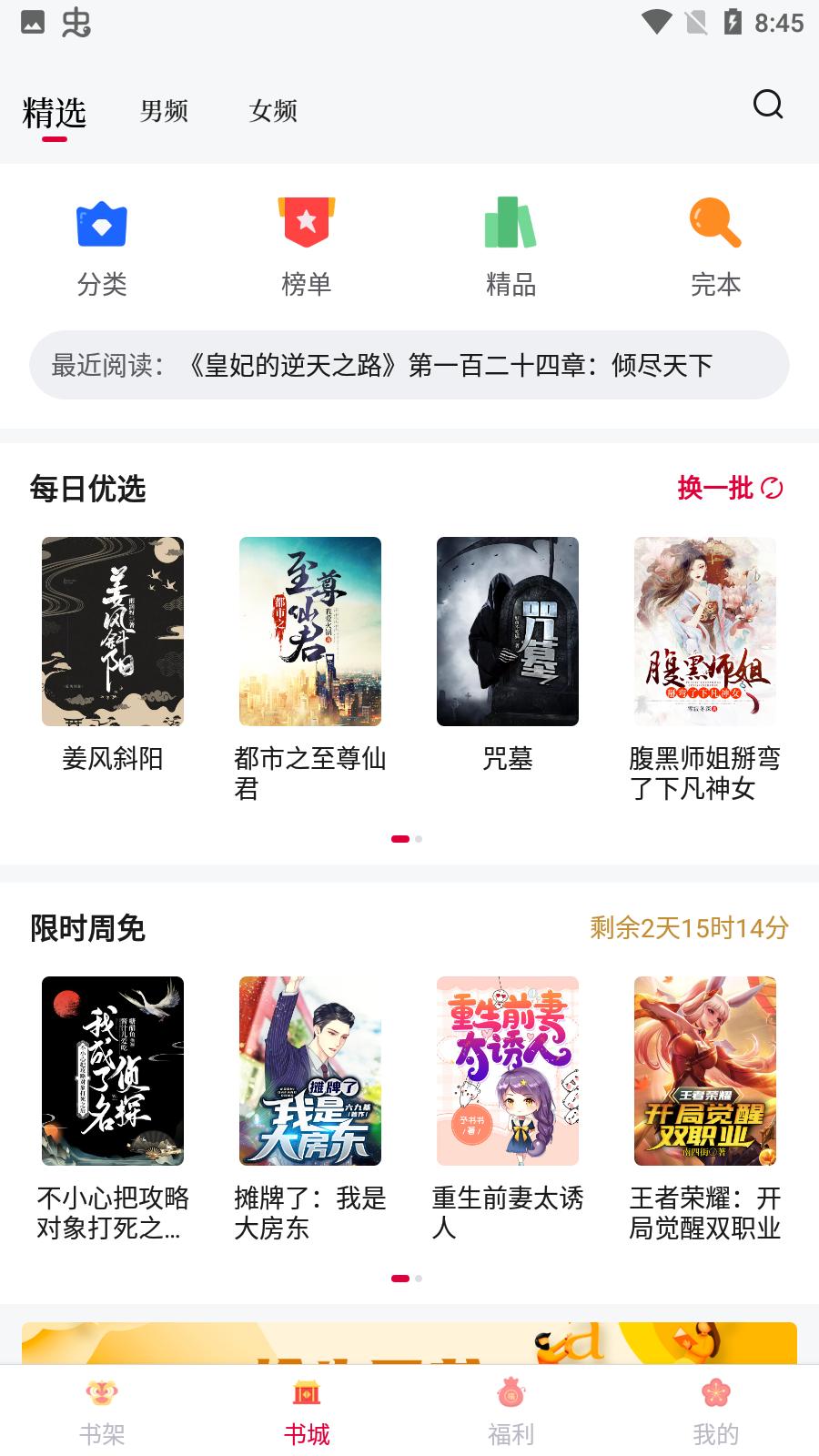The width and height of the screenshot is (819, 1456).
Task: Open the 完本 completed books section
Action: [x=715, y=248]
